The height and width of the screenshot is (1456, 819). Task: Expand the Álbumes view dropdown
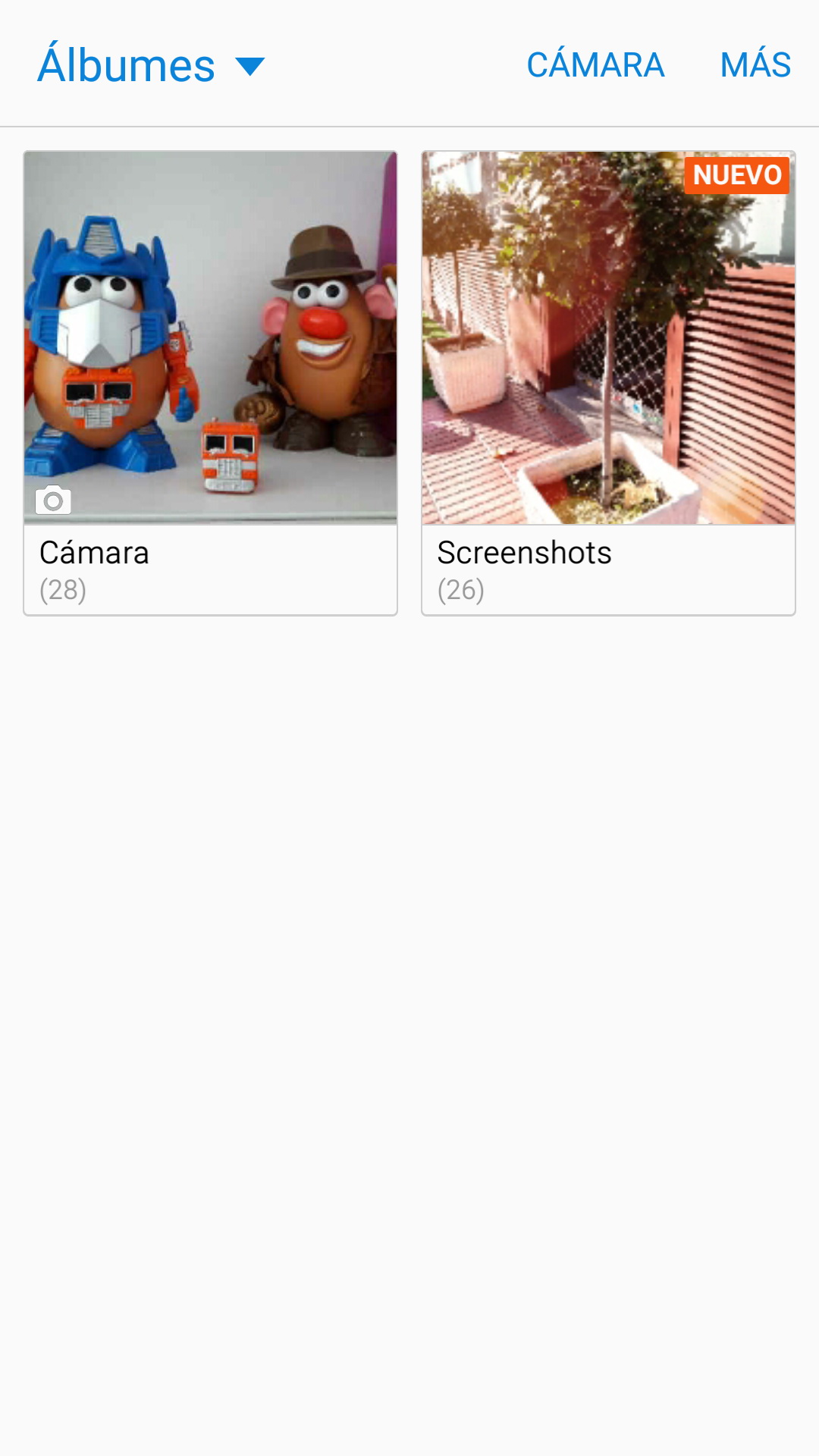(x=151, y=65)
